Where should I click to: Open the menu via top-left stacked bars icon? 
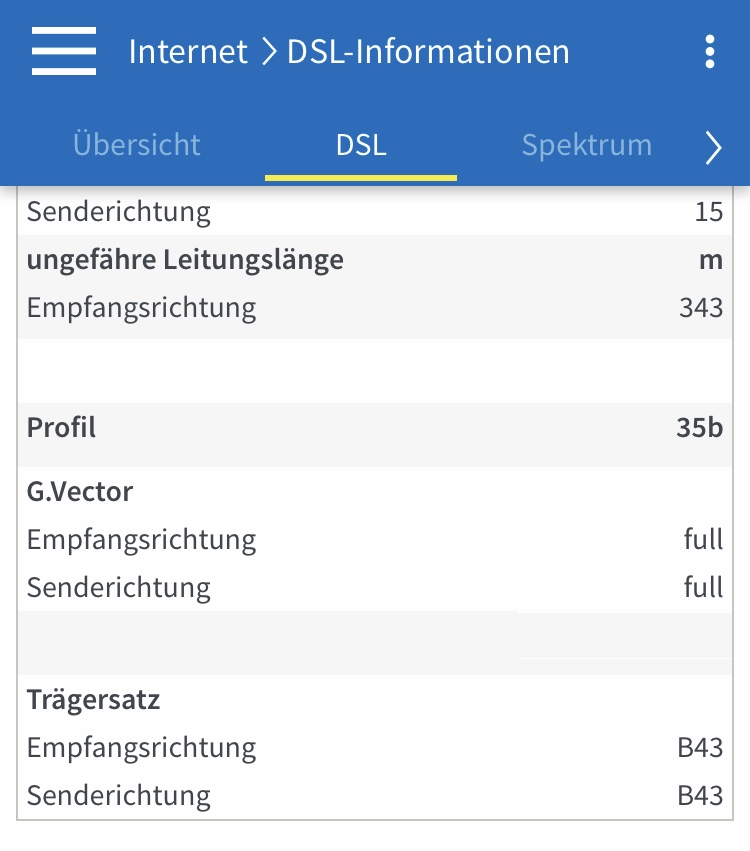coord(63,51)
